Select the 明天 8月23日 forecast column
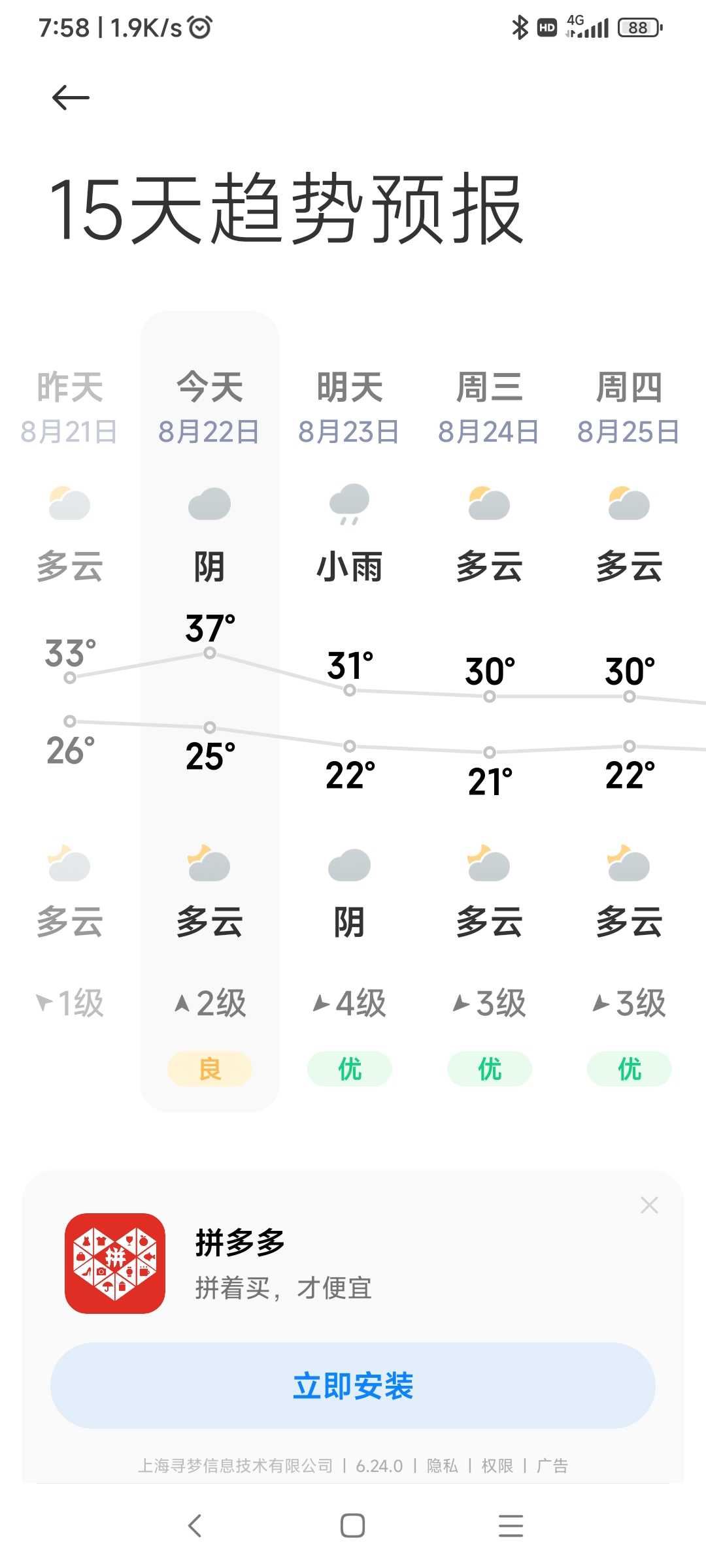Image resolution: width=706 pixels, height=1568 pixels. pyautogui.click(x=350, y=711)
